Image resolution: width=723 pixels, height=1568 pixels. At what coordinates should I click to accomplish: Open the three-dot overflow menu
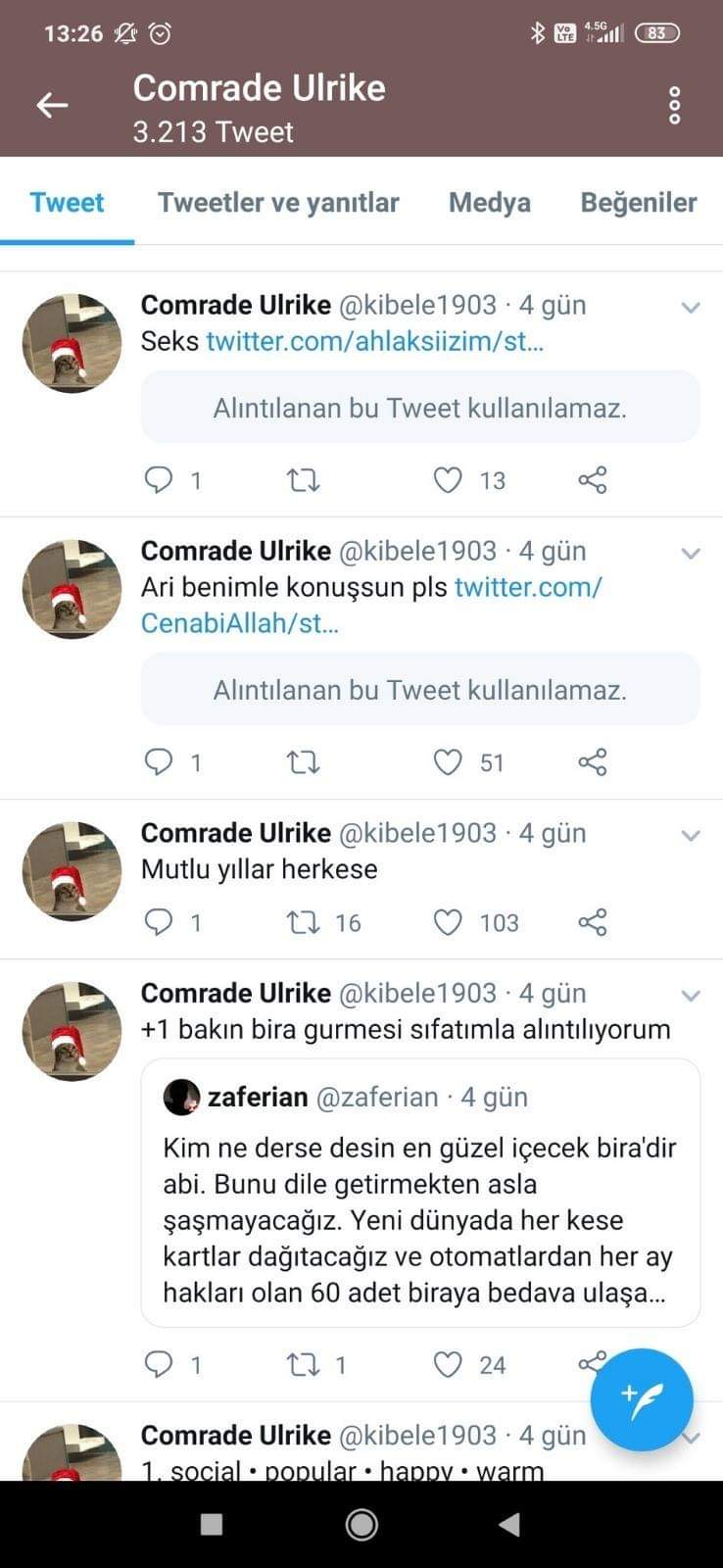[x=674, y=105]
